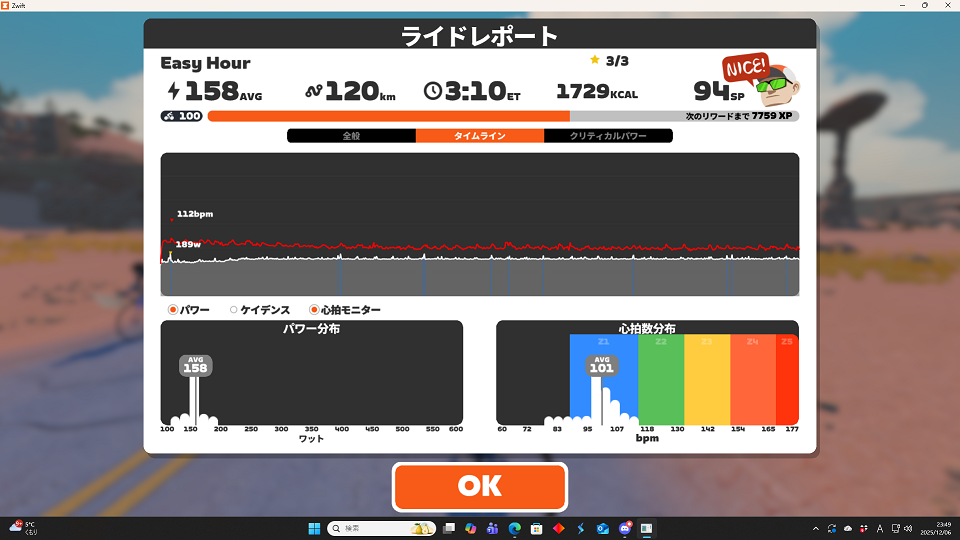Open the クリティカルパワー tab
This screenshot has height=540, width=960.
[x=608, y=135]
